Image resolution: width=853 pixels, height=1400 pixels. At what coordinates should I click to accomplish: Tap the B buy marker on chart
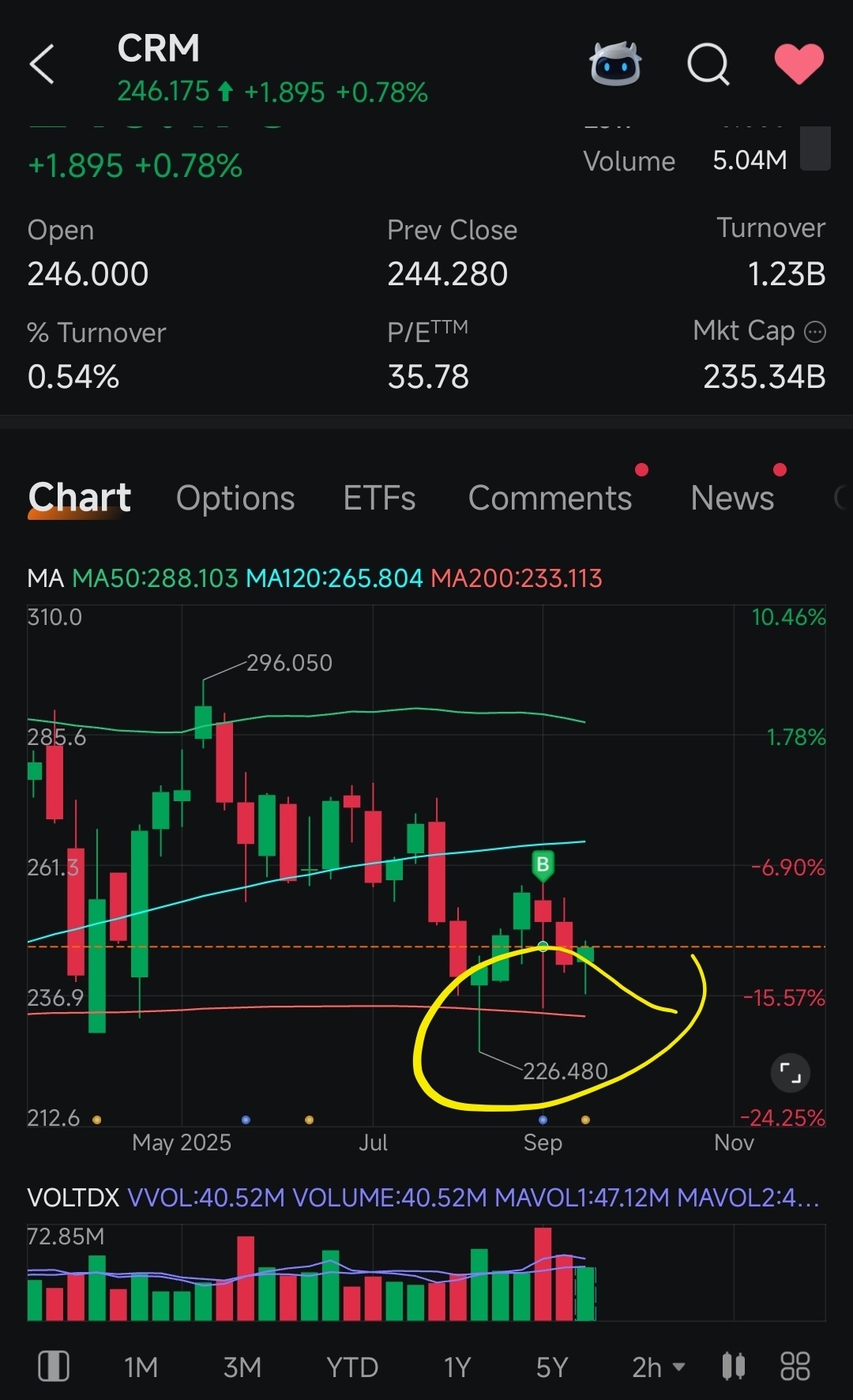coord(543,866)
